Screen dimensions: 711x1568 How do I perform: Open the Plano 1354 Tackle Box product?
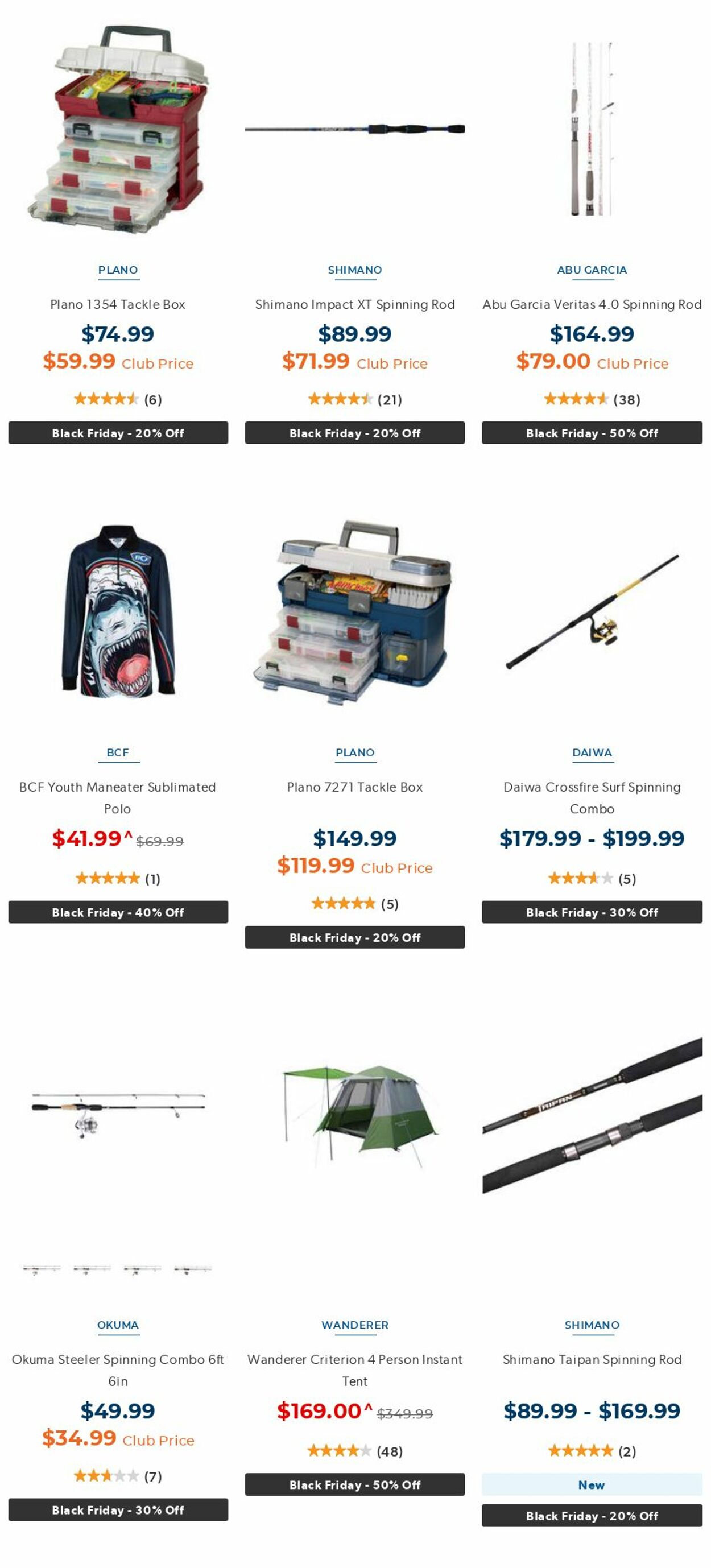point(118,304)
